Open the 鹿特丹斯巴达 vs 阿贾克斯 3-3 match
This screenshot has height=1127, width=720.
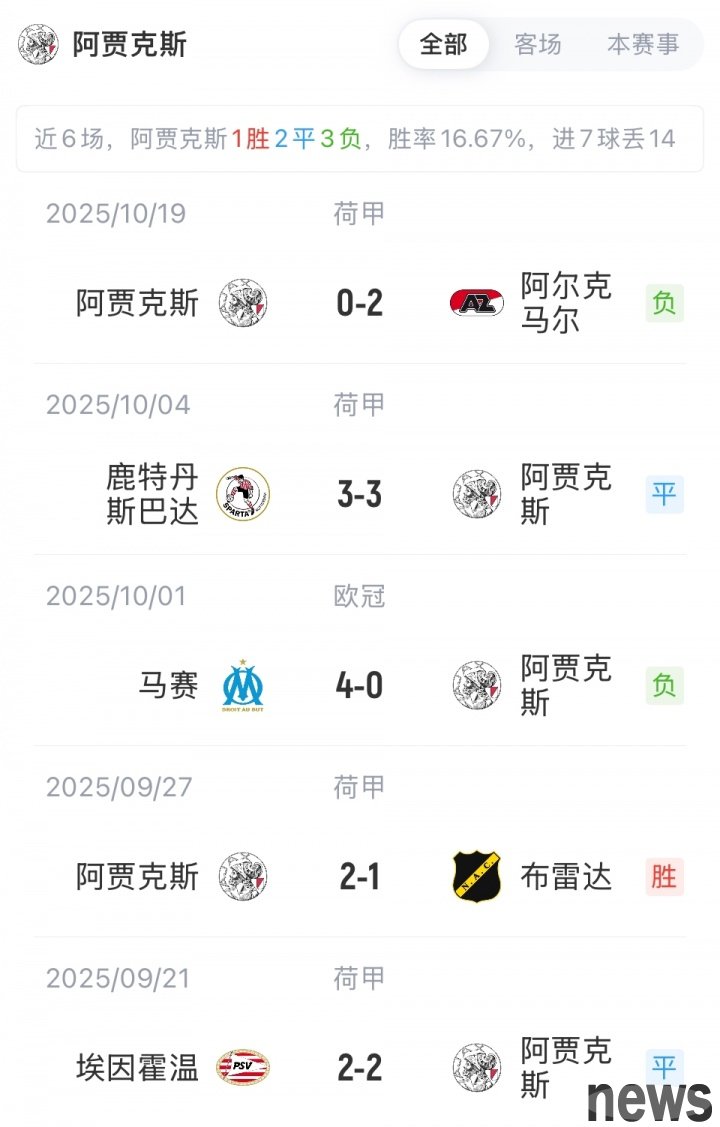[360, 495]
